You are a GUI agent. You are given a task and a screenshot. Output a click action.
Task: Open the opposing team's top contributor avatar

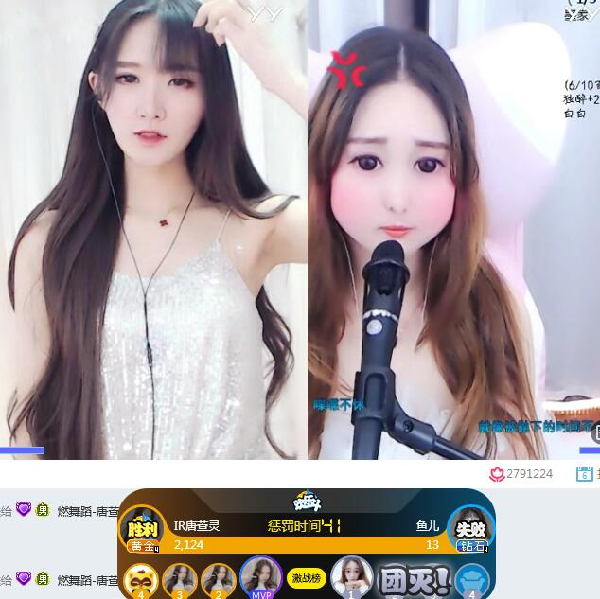coord(351,576)
